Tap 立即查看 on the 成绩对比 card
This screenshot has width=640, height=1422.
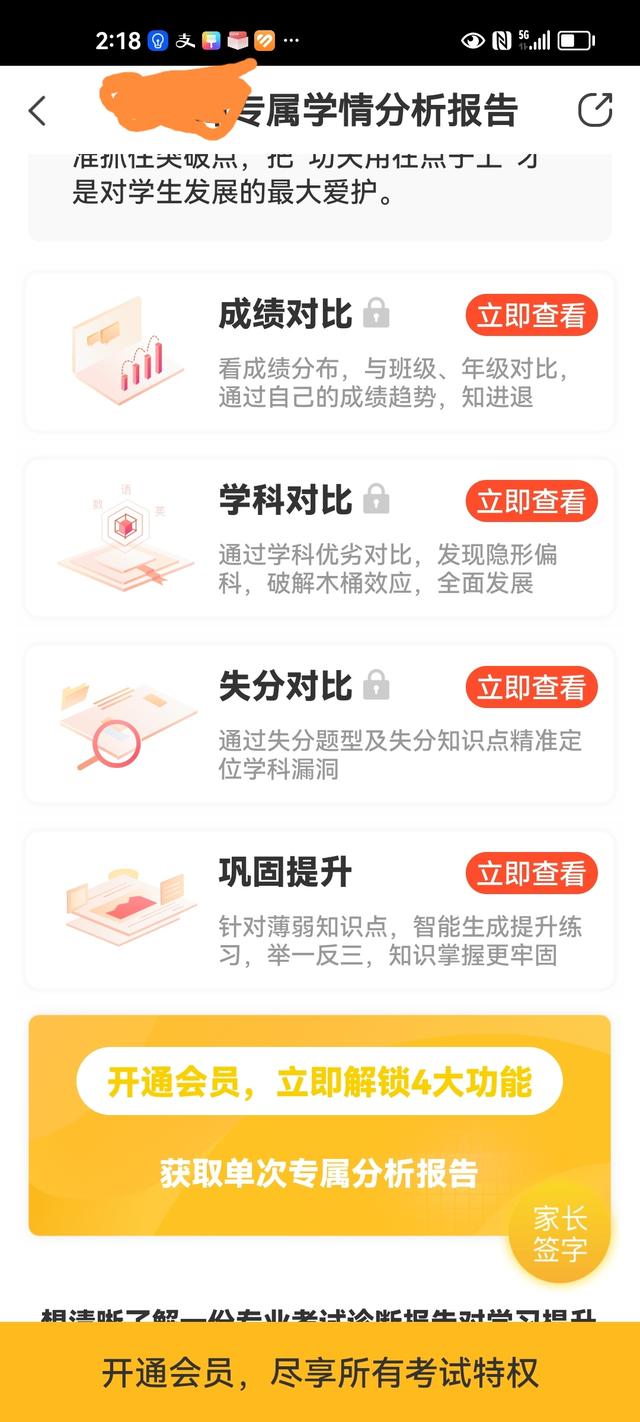pos(531,315)
